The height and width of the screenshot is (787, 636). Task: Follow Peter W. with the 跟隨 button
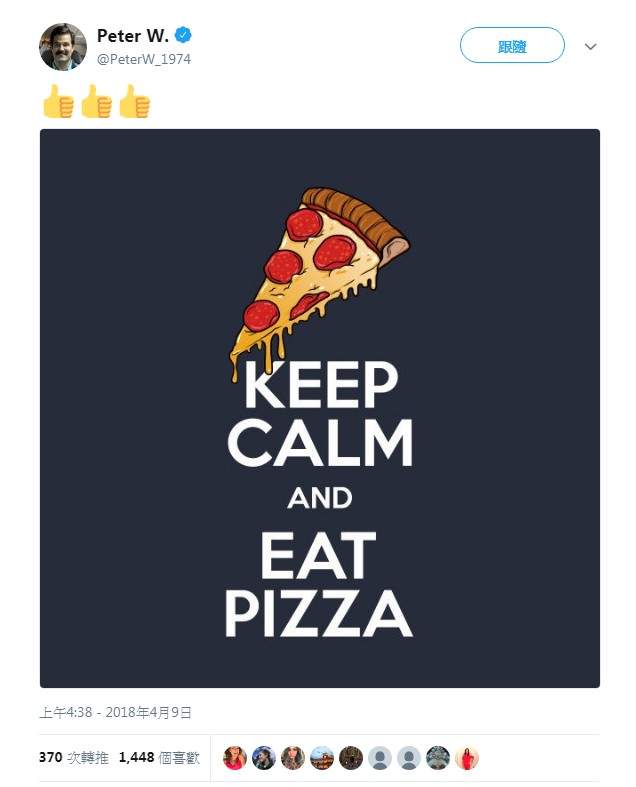click(x=512, y=46)
